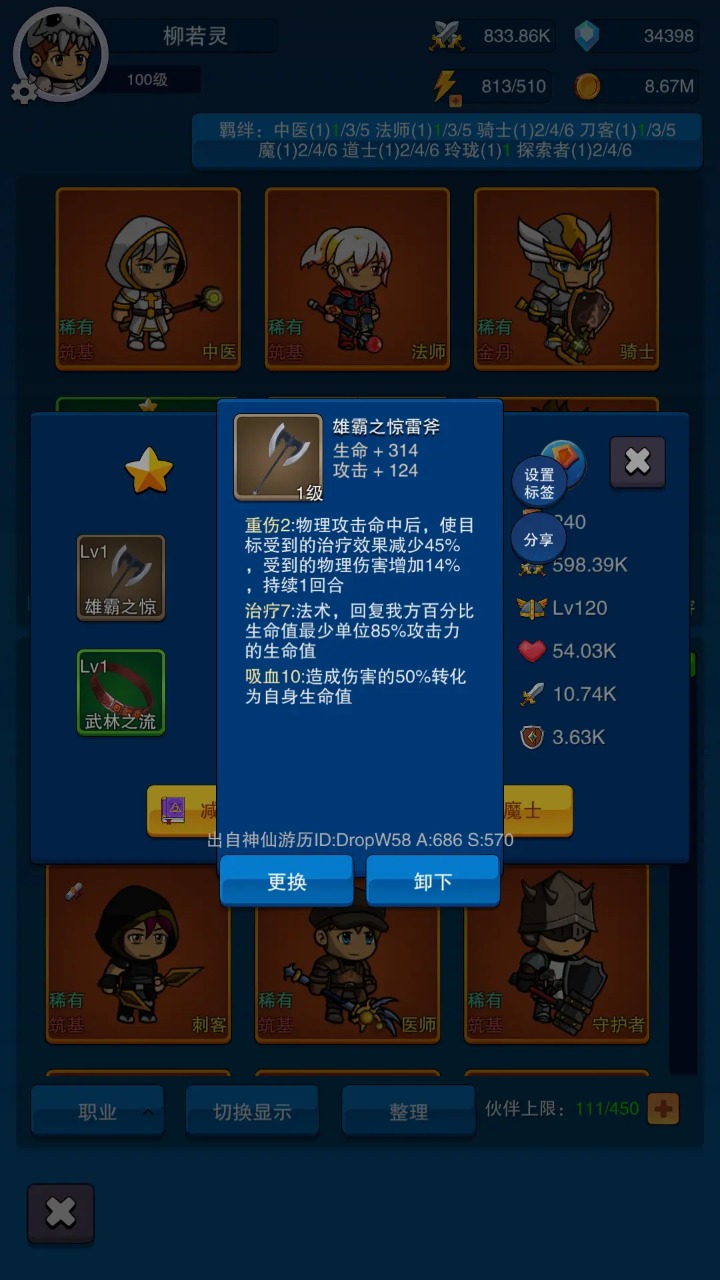The image size is (720, 1280).
Task: Close the partner screen with bottom X
Action: pyautogui.click(x=60, y=1213)
